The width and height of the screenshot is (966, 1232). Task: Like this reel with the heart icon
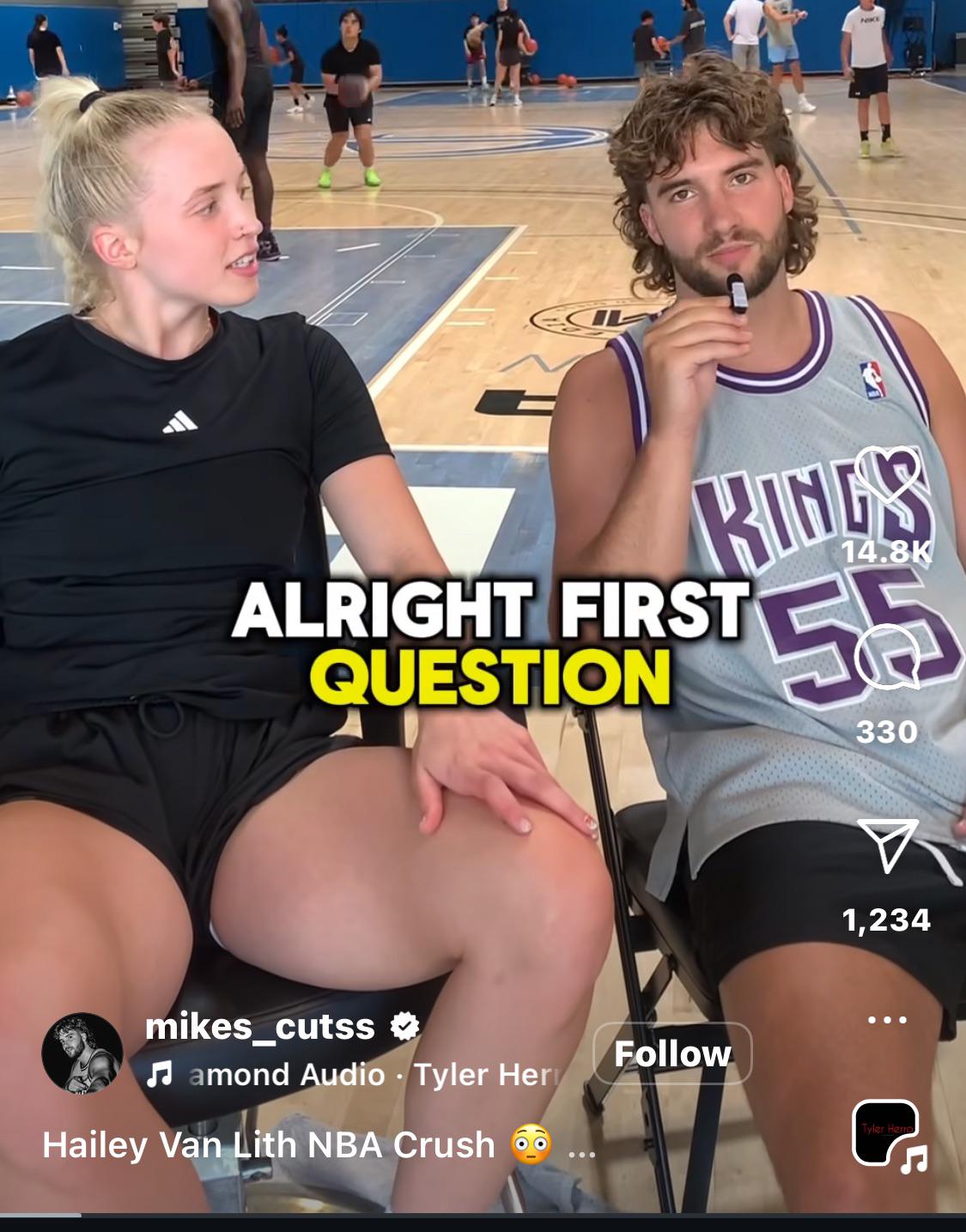pos(887,474)
